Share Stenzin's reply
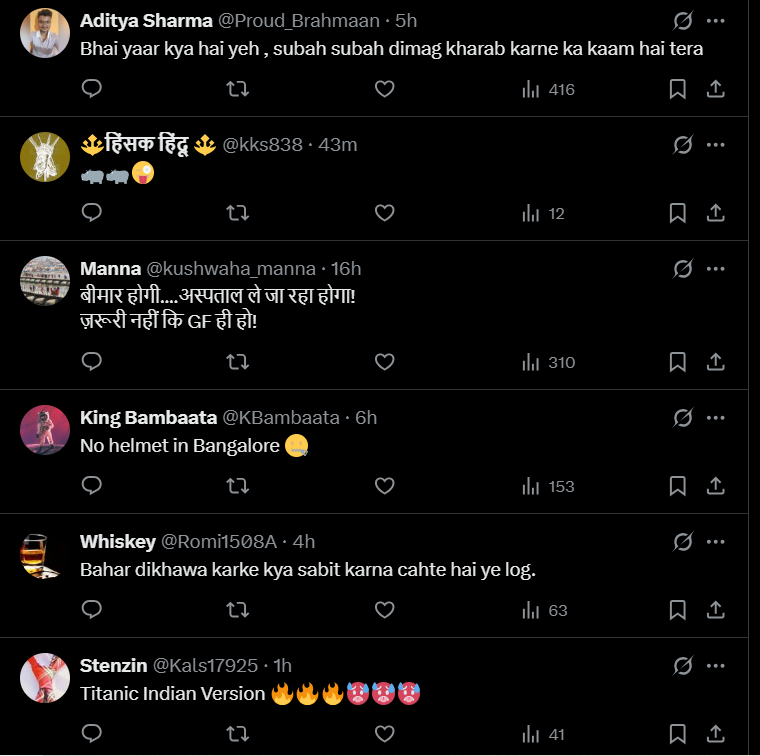Viewport: 760px width, 756px height. (x=716, y=734)
